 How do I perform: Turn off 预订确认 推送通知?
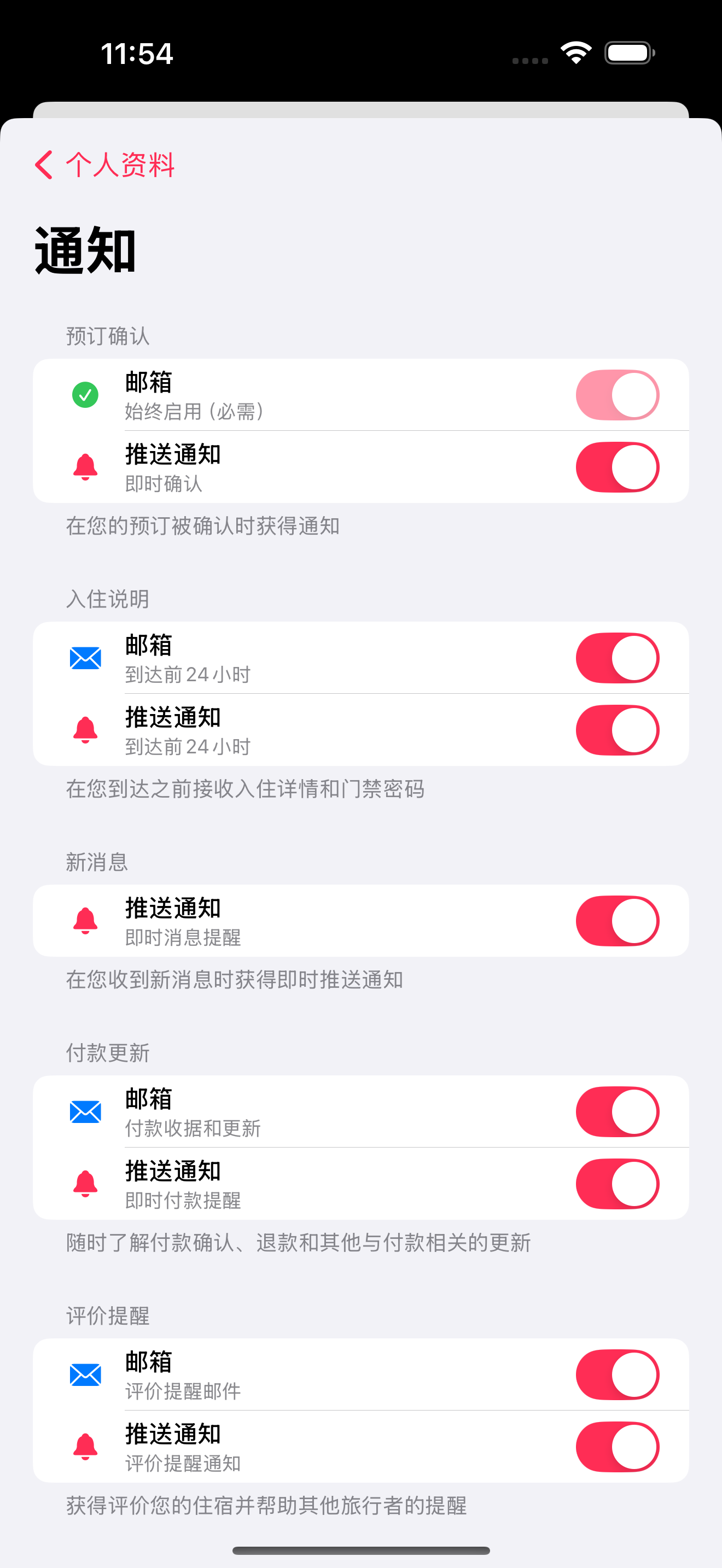click(616, 467)
